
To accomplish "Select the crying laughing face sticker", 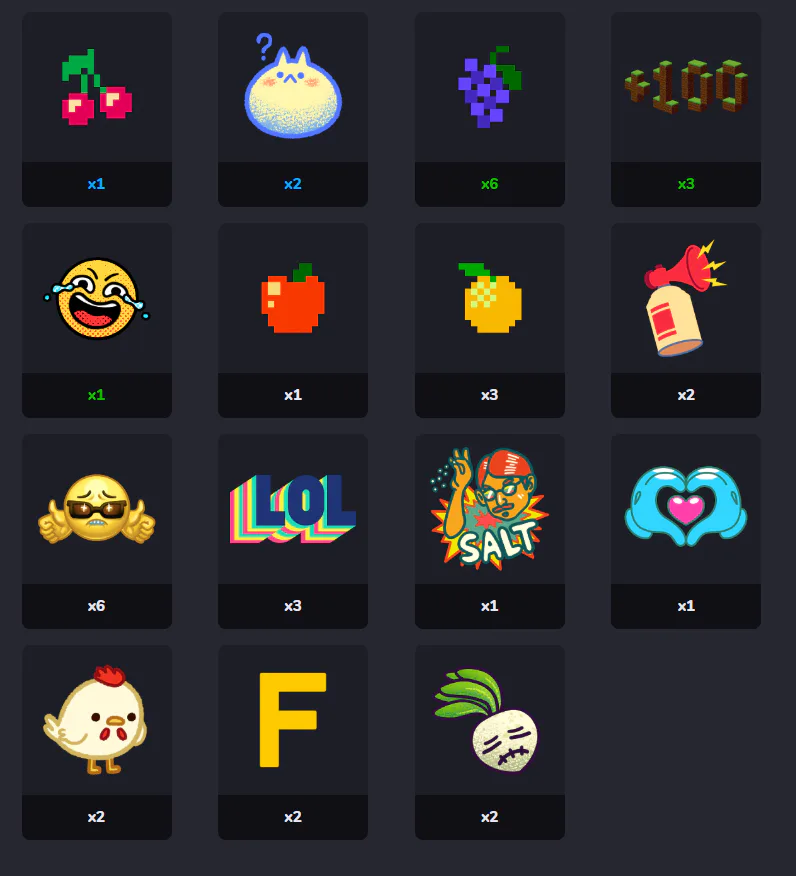I will (96, 299).
